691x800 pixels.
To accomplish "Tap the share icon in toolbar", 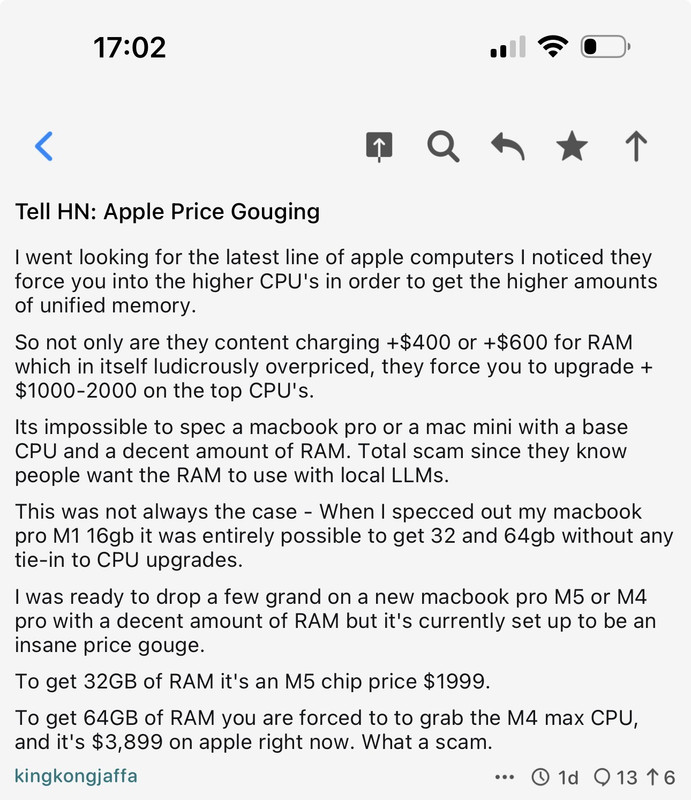I will [x=379, y=146].
